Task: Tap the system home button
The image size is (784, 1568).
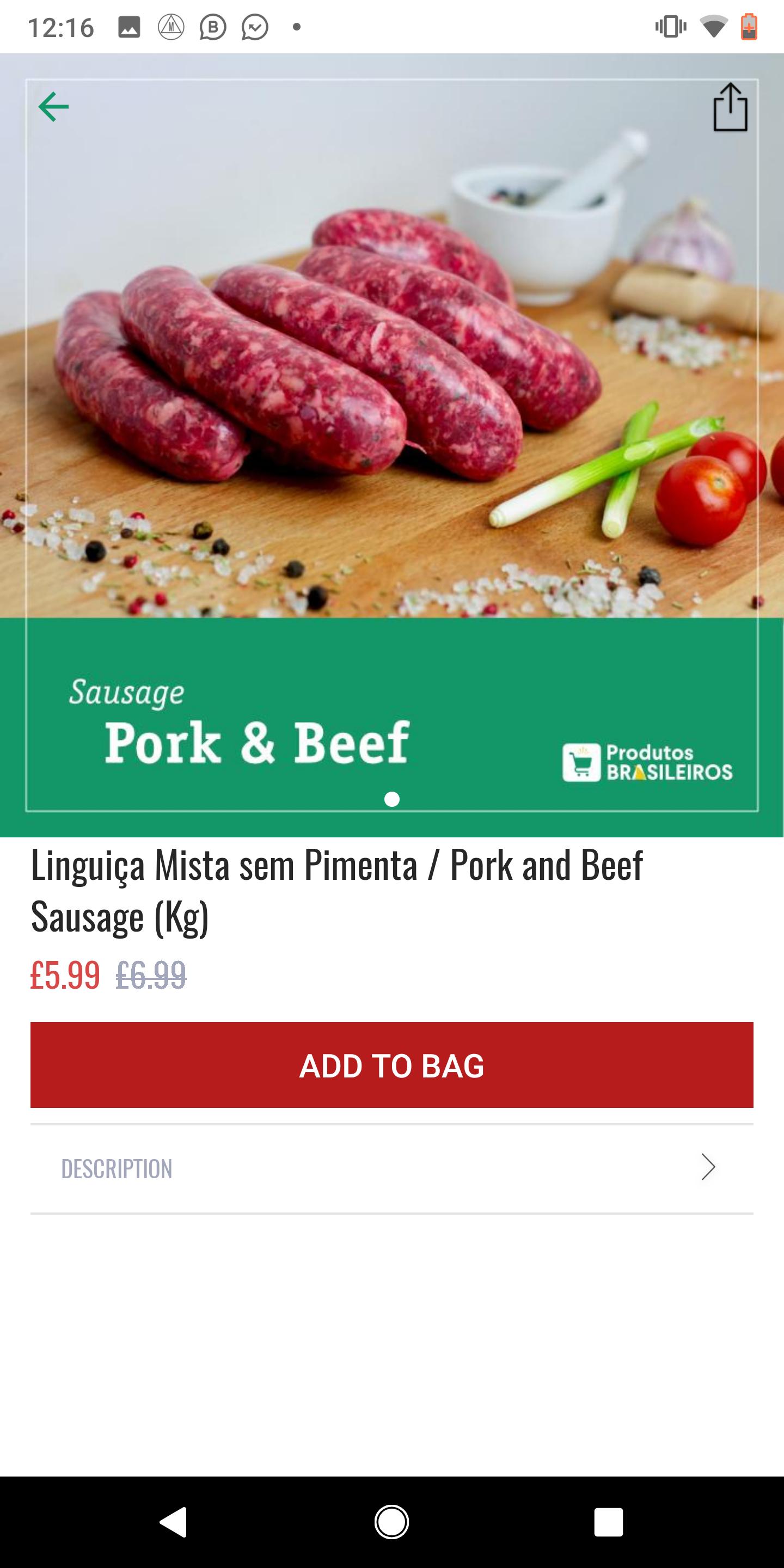Action: (x=391, y=1522)
